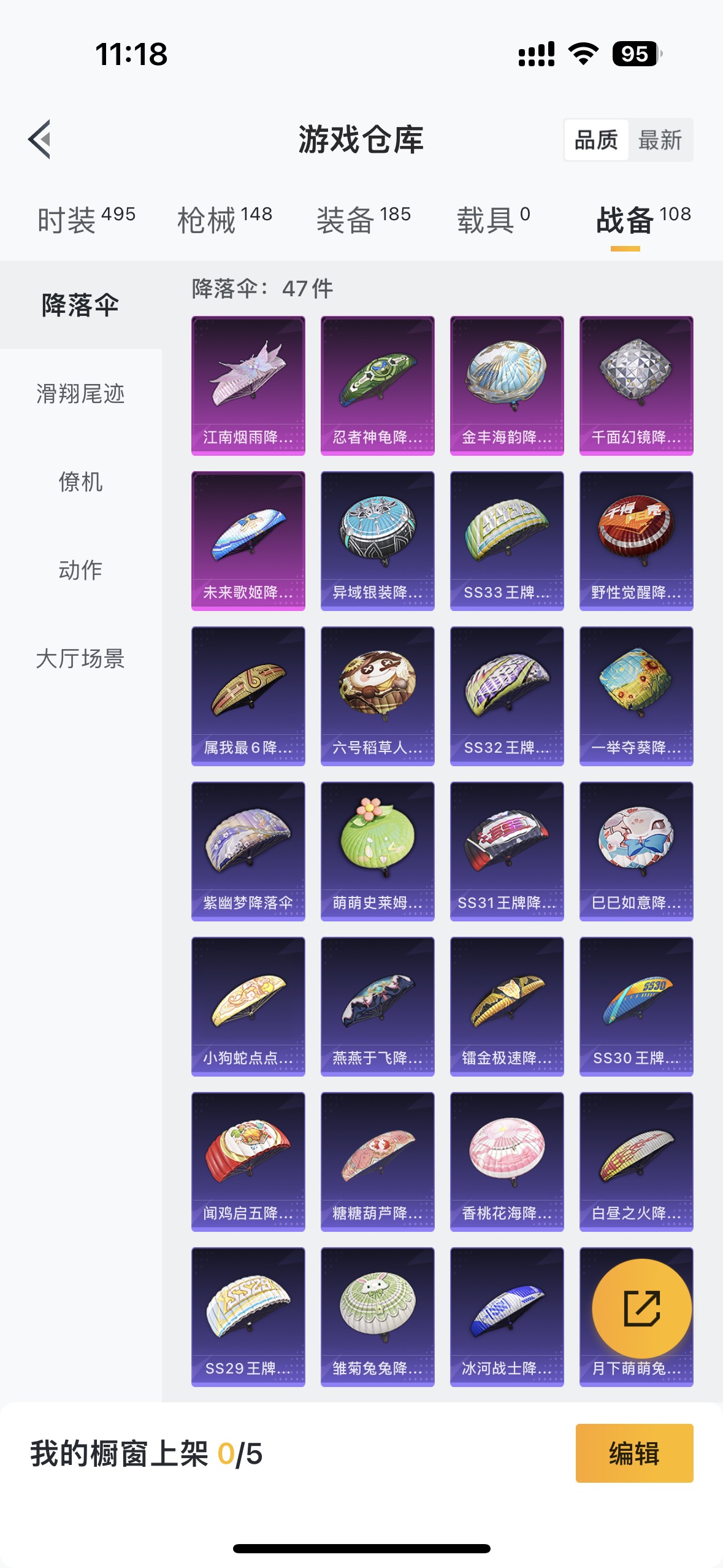The width and height of the screenshot is (723, 1568).
Task: Open the 香桃花海 parachute tile
Action: [x=507, y=1162]
